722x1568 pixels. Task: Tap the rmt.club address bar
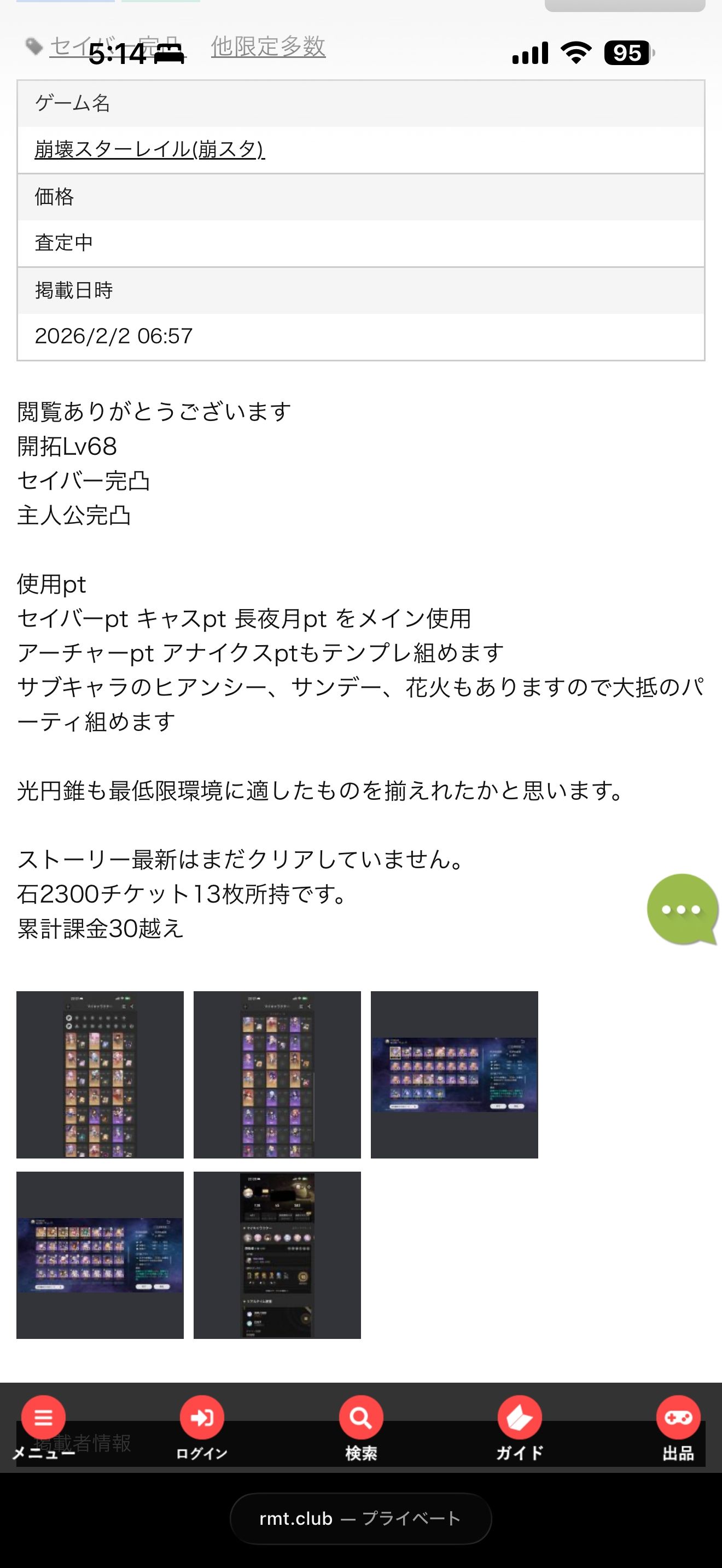360,1519
